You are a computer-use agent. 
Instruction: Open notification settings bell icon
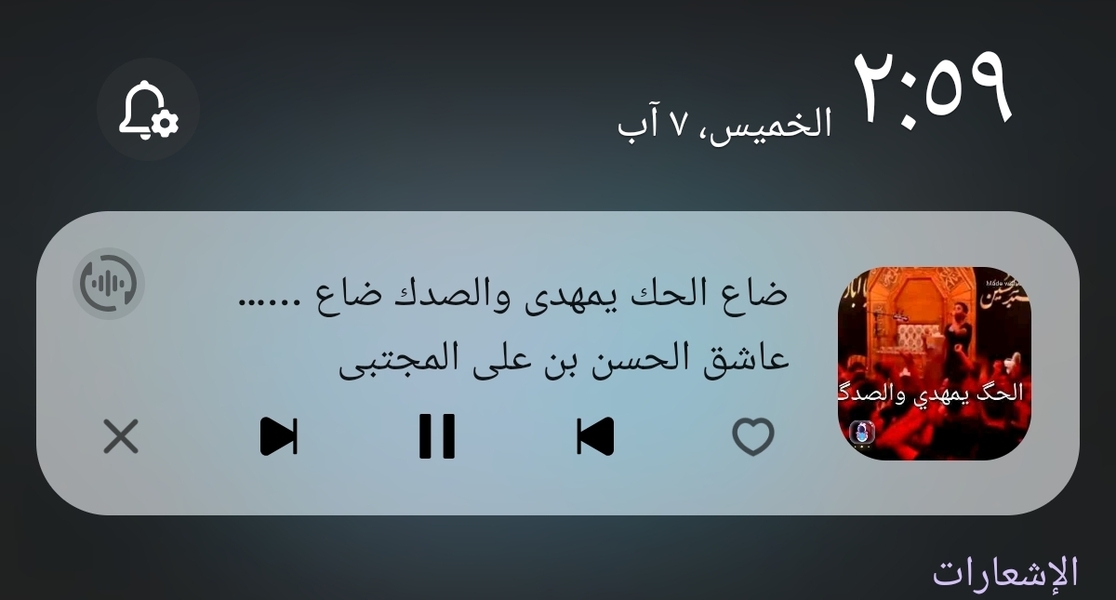(x=148, y=110)
